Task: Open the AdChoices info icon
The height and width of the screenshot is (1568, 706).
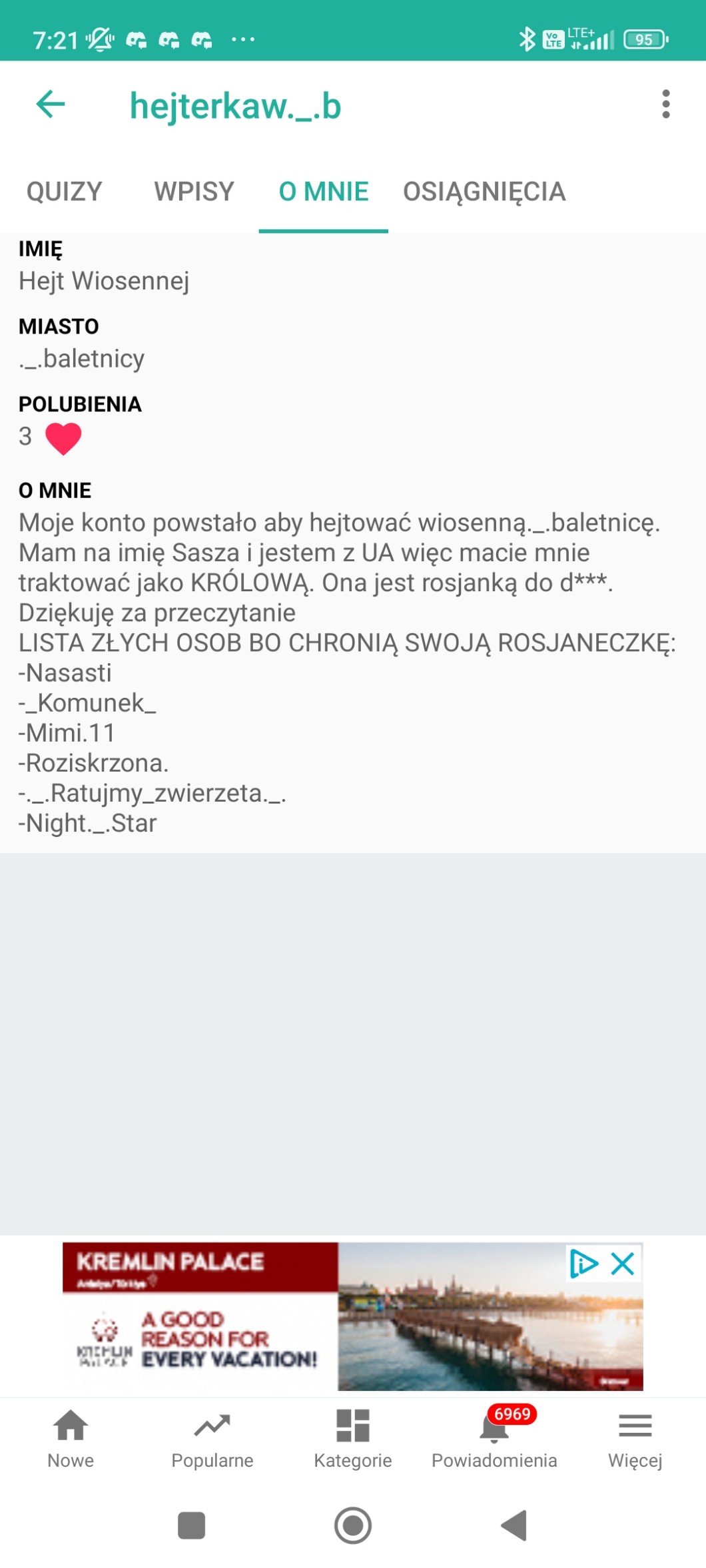Action: tap(583, 1263)
